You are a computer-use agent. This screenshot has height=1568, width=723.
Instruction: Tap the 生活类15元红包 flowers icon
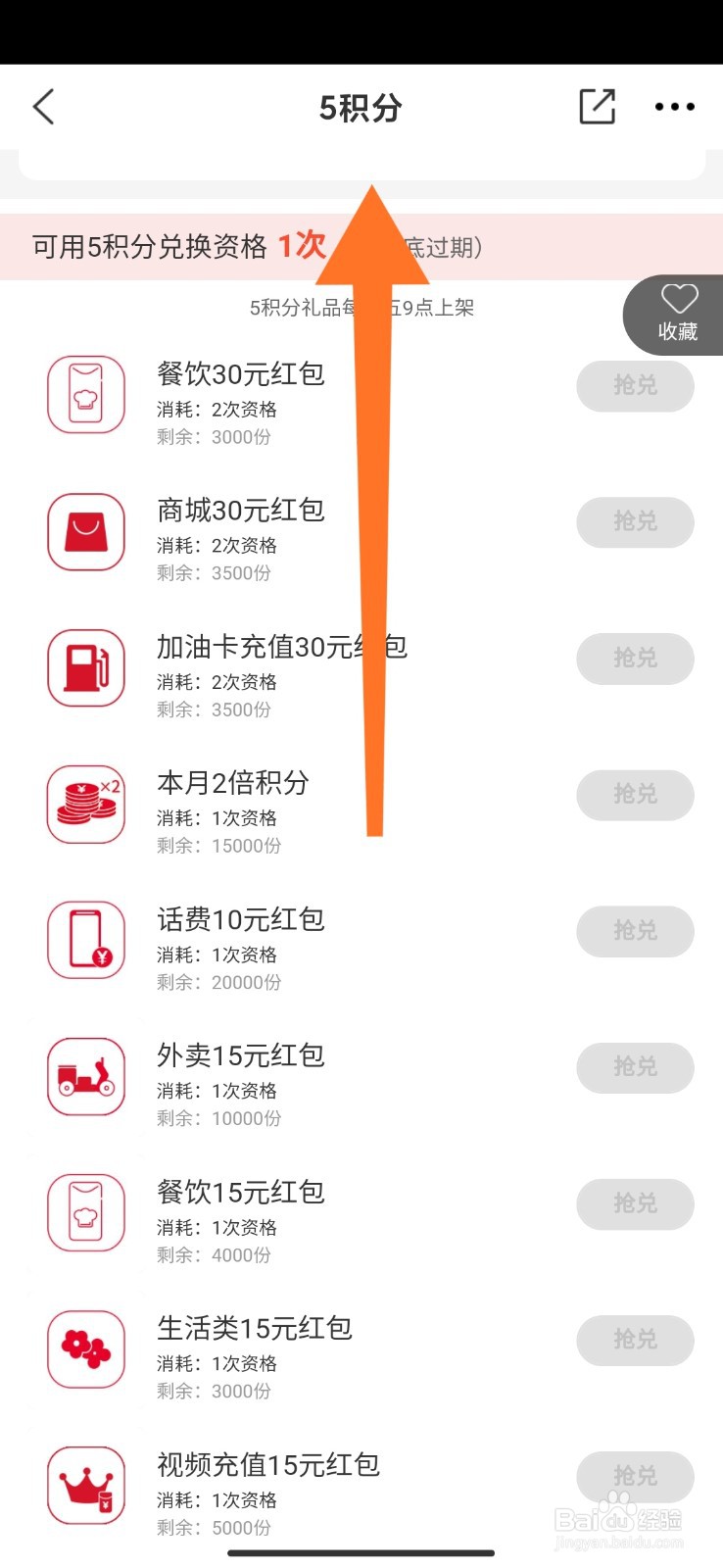(x=85, y=1349)
